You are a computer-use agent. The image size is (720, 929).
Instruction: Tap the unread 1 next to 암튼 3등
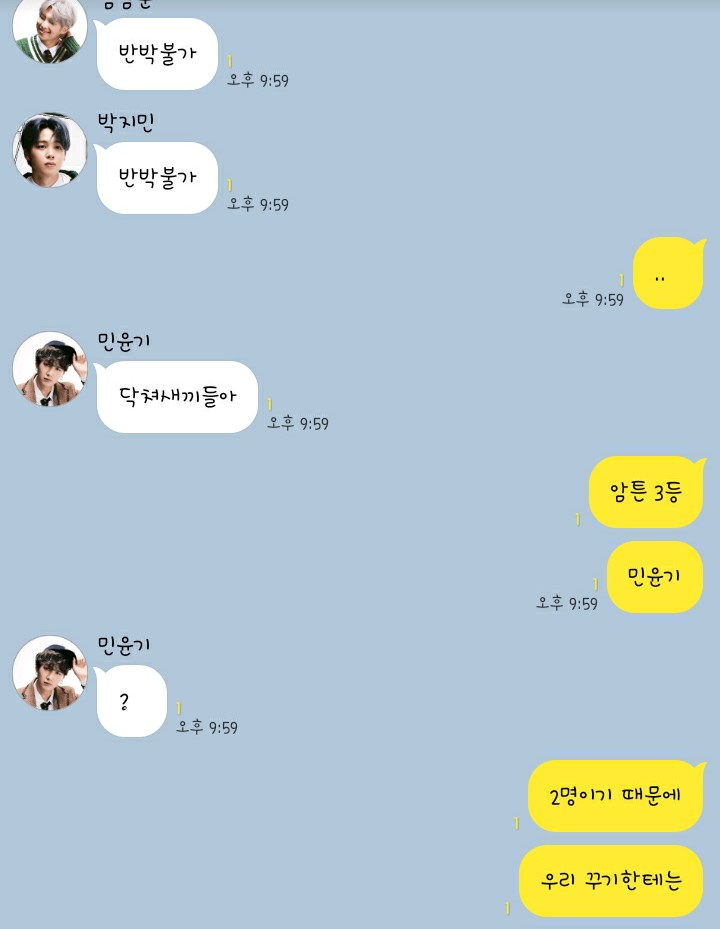(x=577, y=518)
